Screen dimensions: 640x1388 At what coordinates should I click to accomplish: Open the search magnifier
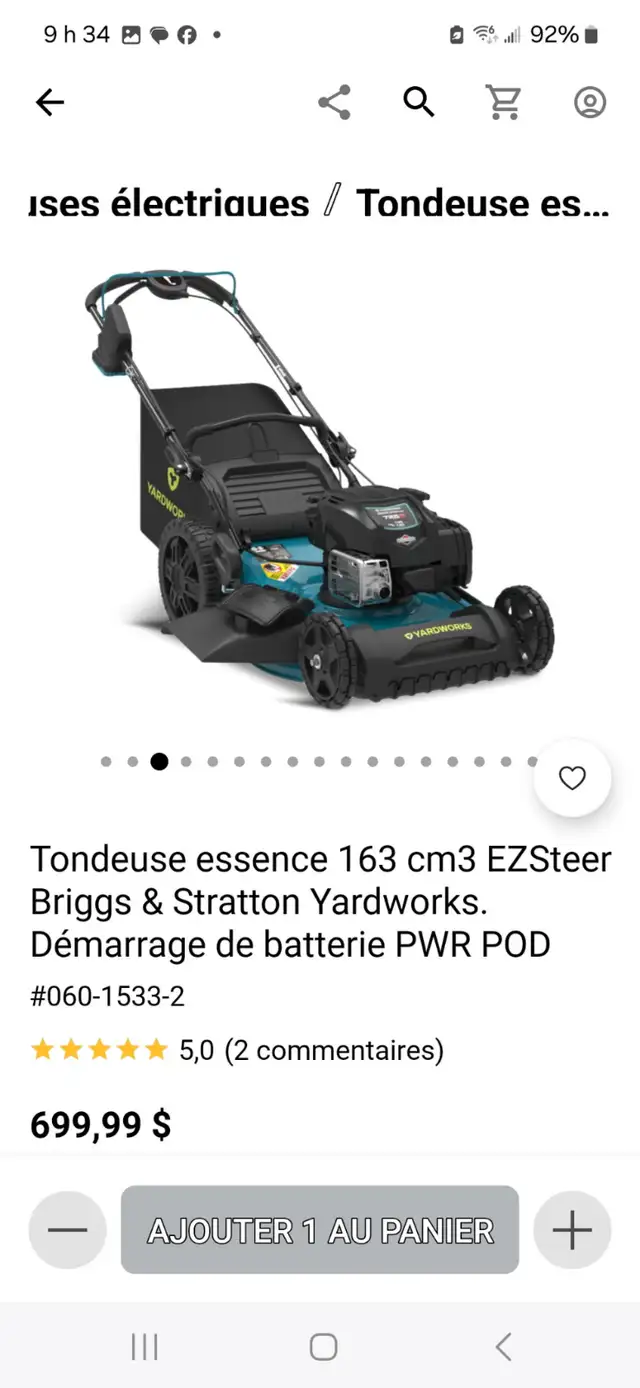419,102
